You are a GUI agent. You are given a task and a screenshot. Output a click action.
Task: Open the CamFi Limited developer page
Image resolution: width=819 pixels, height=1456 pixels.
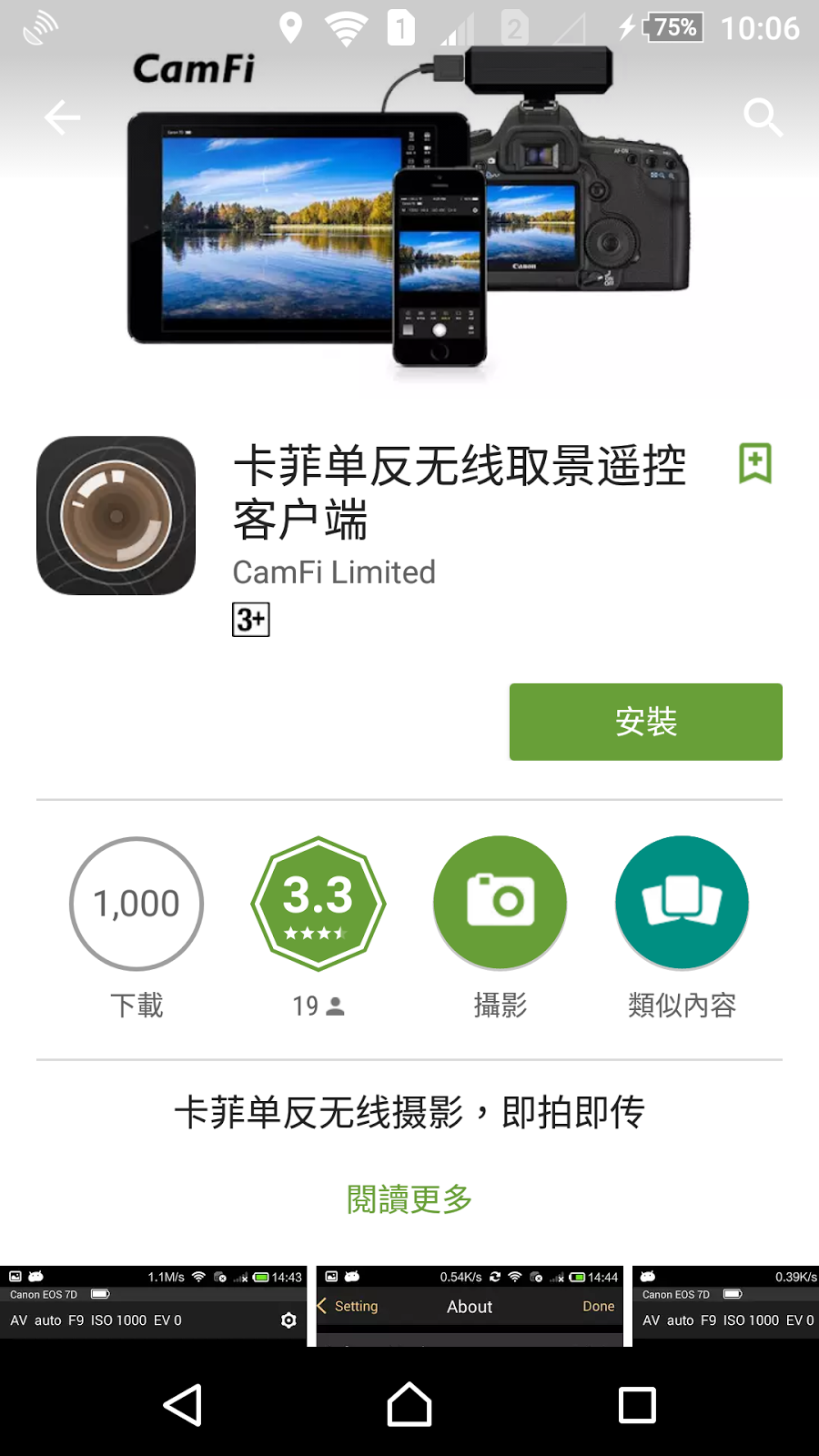[x=334, y=572]
